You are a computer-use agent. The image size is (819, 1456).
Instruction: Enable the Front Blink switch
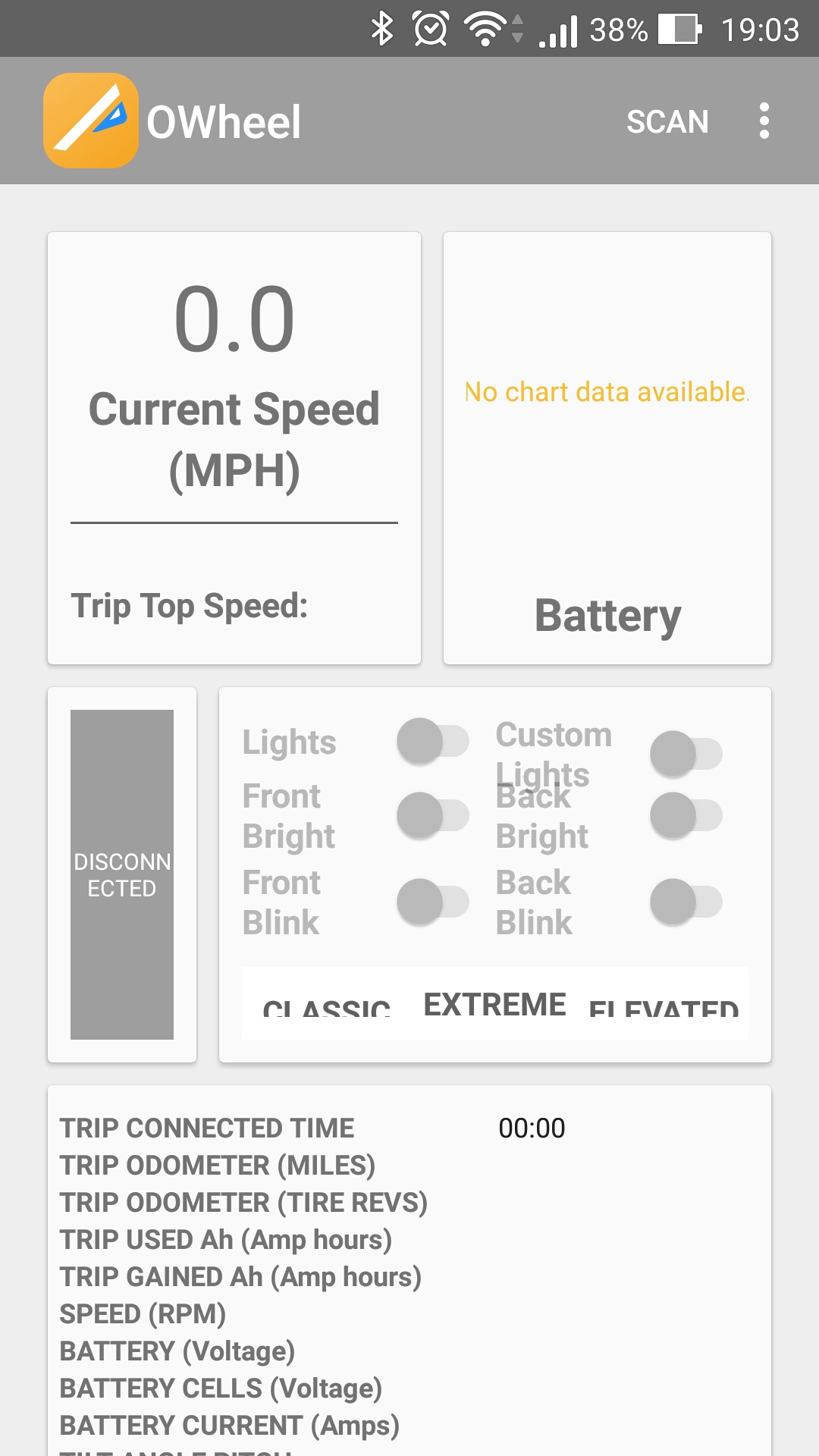pyautogui.click(x=433, y=902)
